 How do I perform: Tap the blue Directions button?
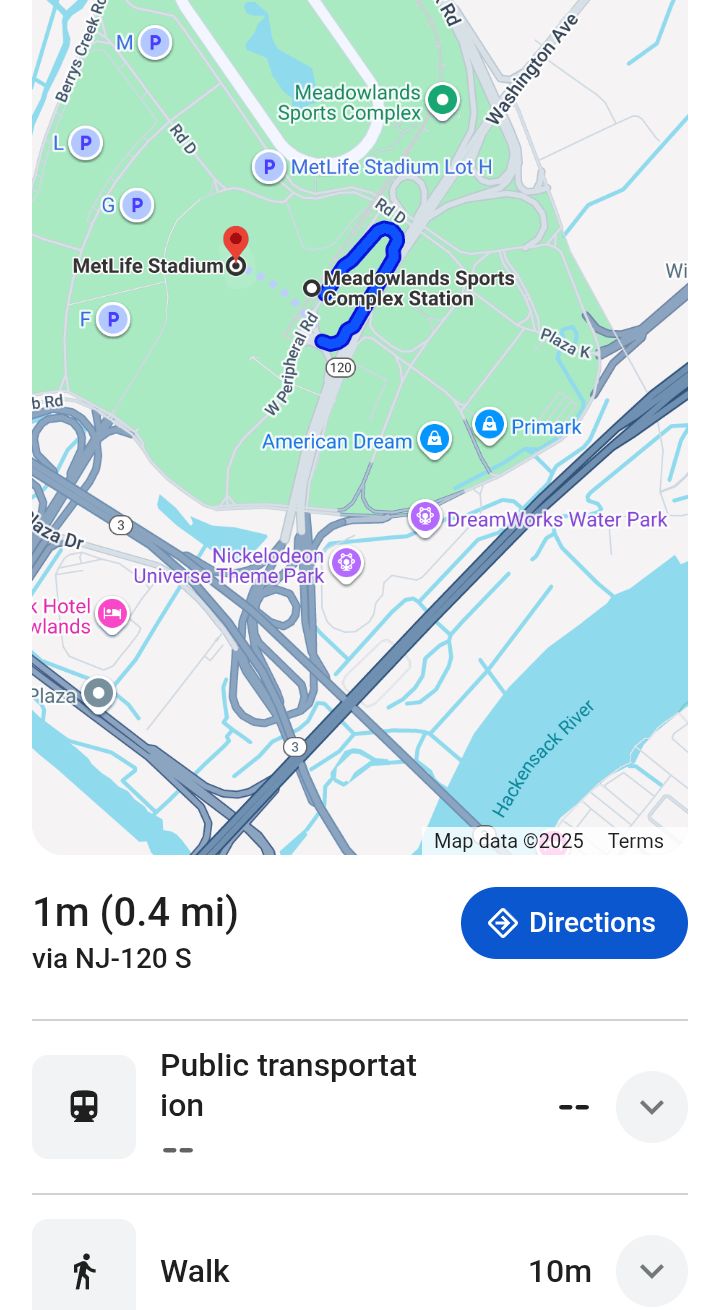click(574, 922)
